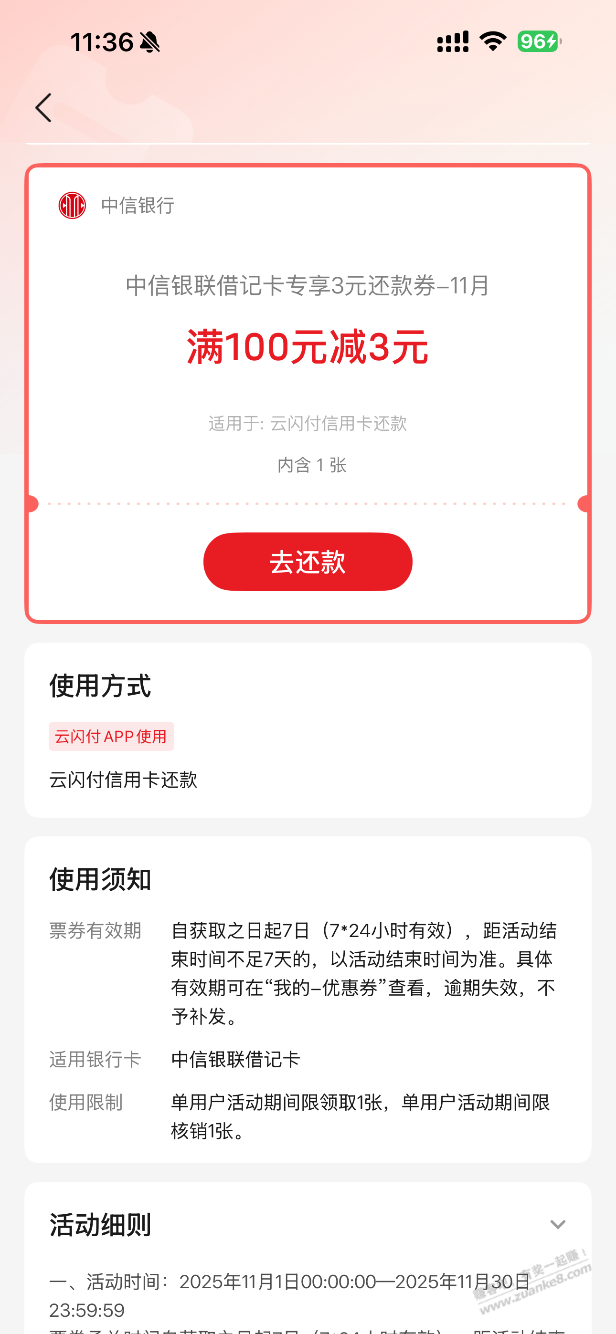Tap the 去还款 button
This screenshot has height=1334, width=616.
308,562
